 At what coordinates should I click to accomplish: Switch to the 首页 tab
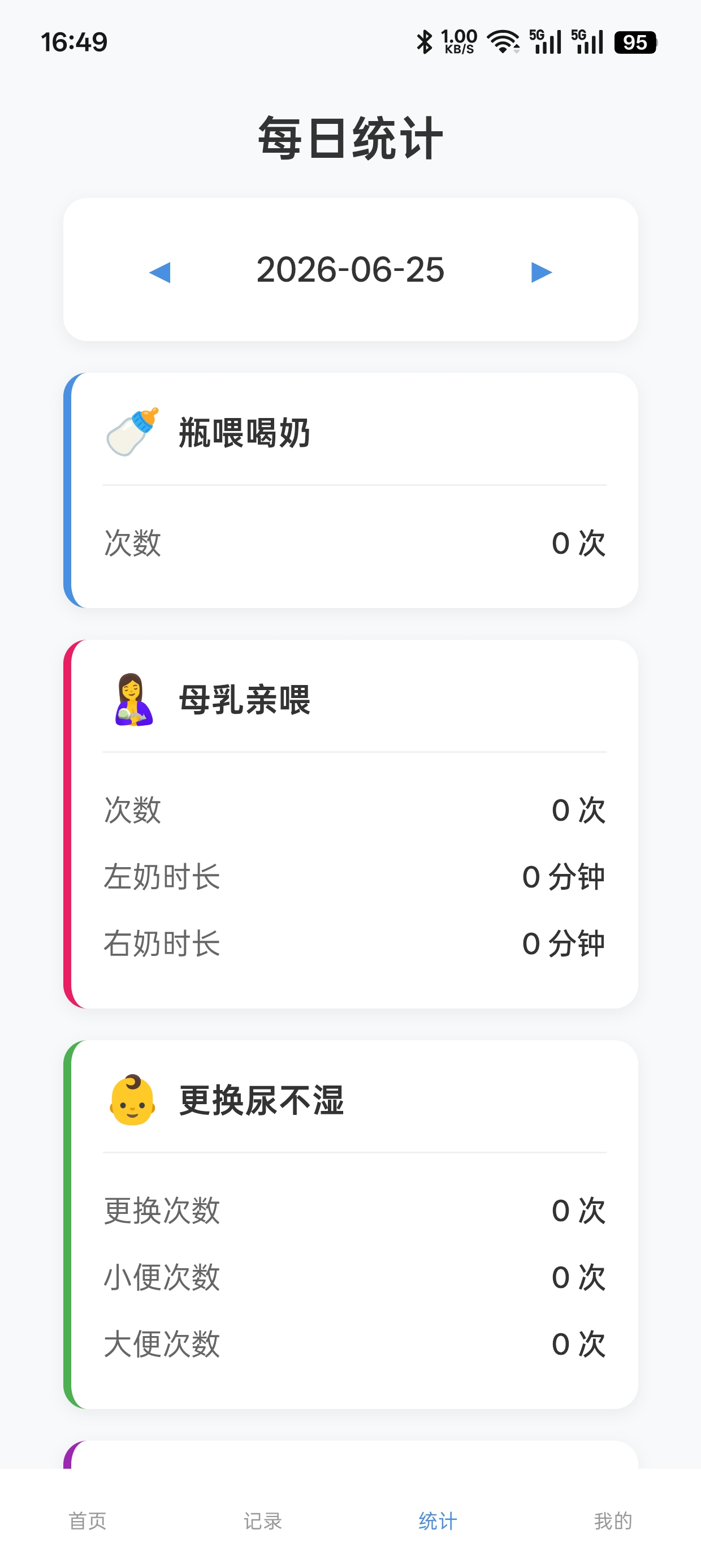pyautogui.click(x=88, y=1520)
